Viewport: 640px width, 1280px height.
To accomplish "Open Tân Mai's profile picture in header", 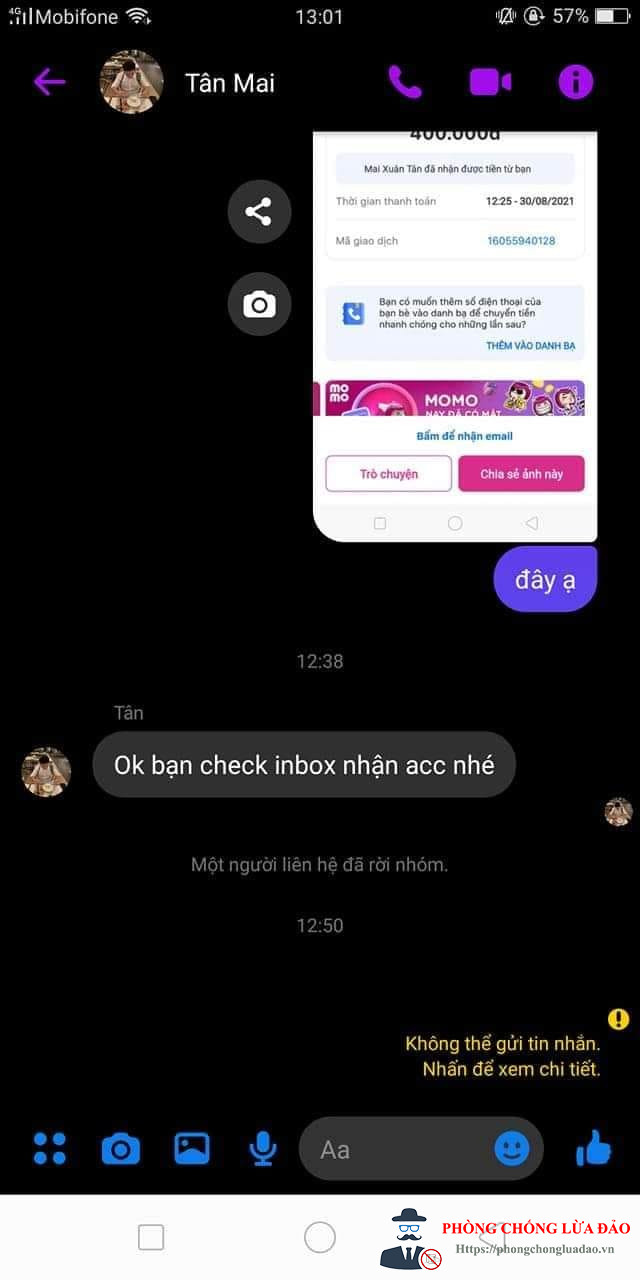I will [131, 82].
